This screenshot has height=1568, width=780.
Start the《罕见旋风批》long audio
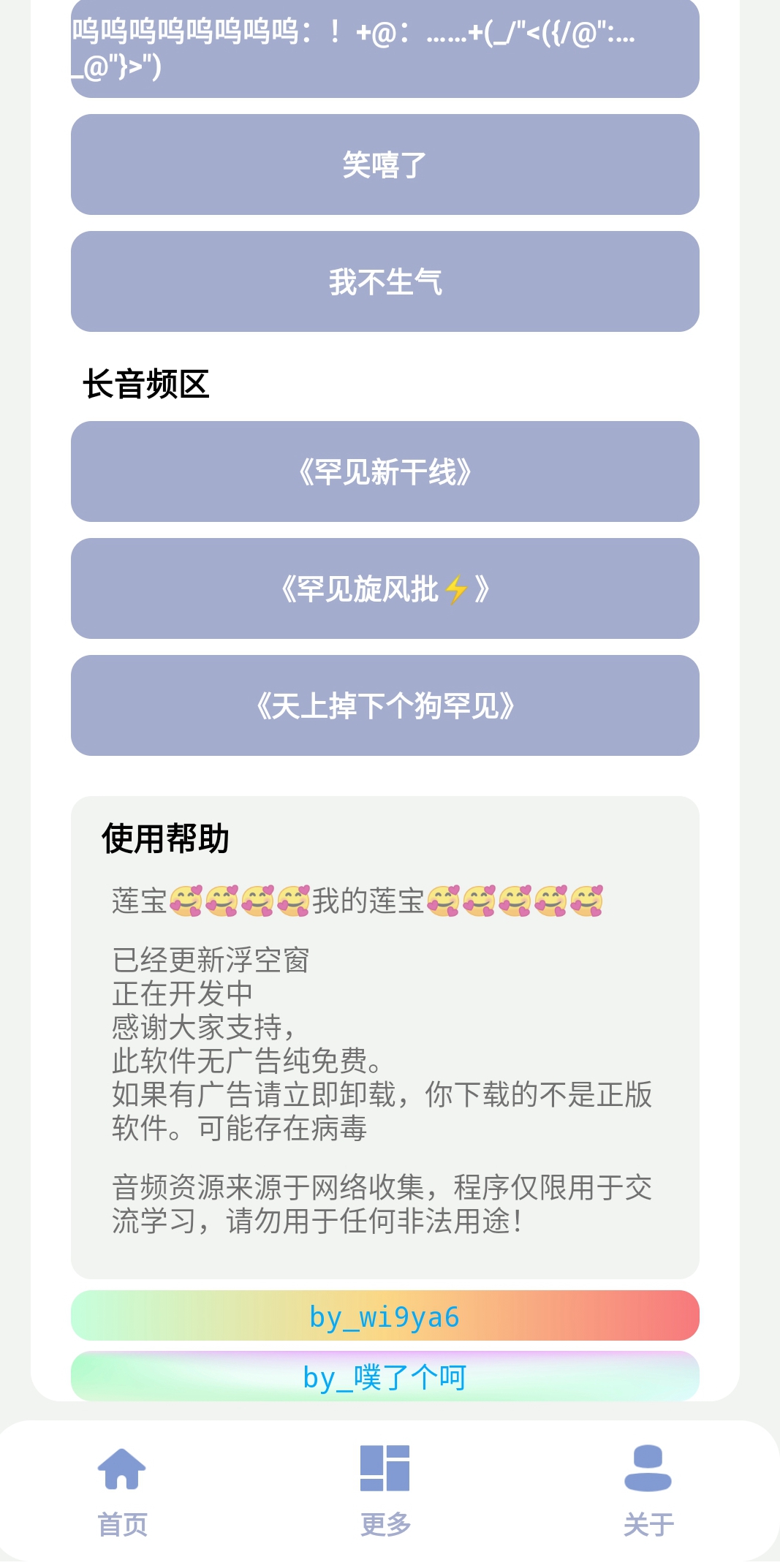click(385, 588)
